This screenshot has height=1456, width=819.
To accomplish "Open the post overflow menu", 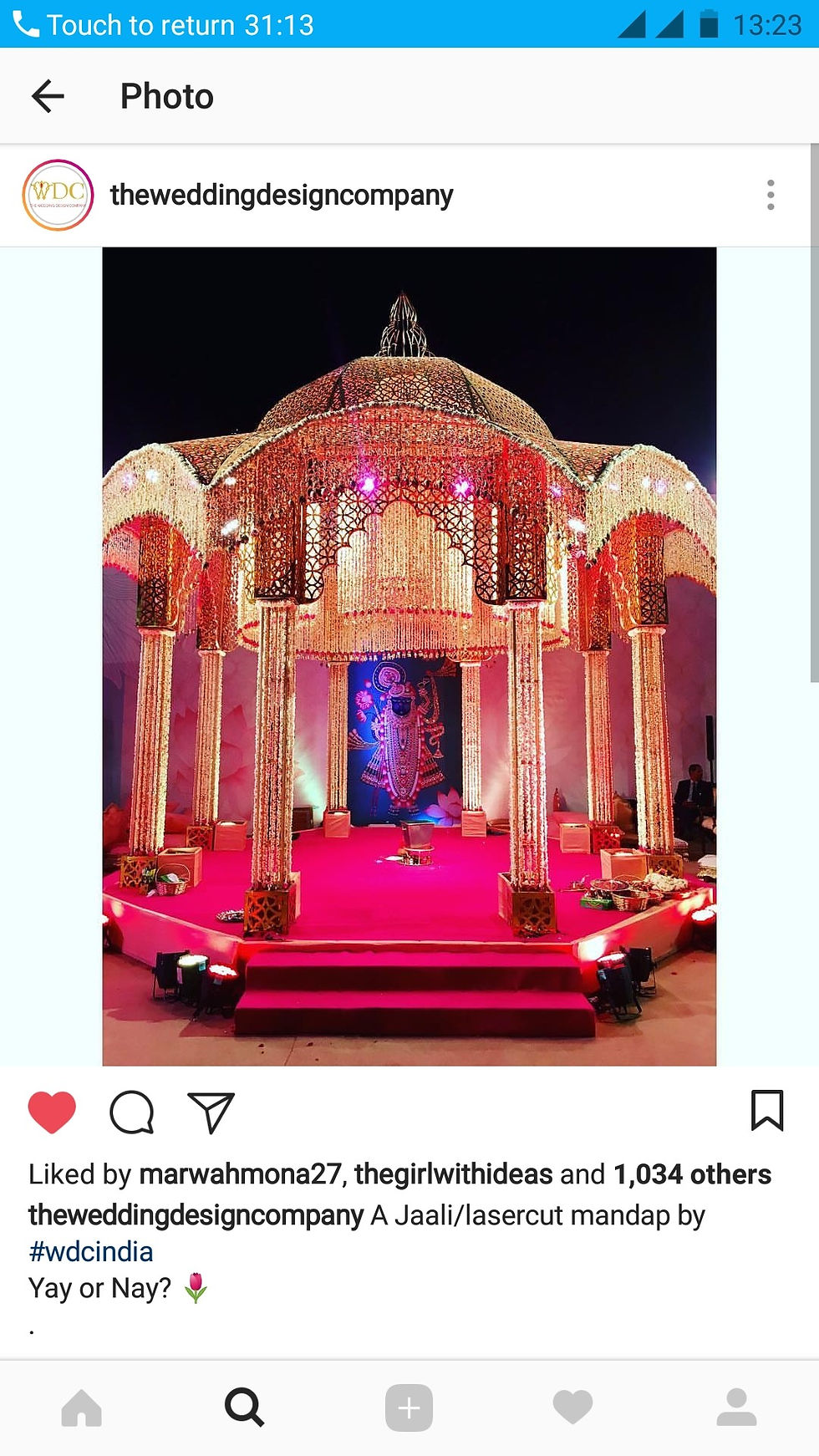I will [x=770, y=195].
